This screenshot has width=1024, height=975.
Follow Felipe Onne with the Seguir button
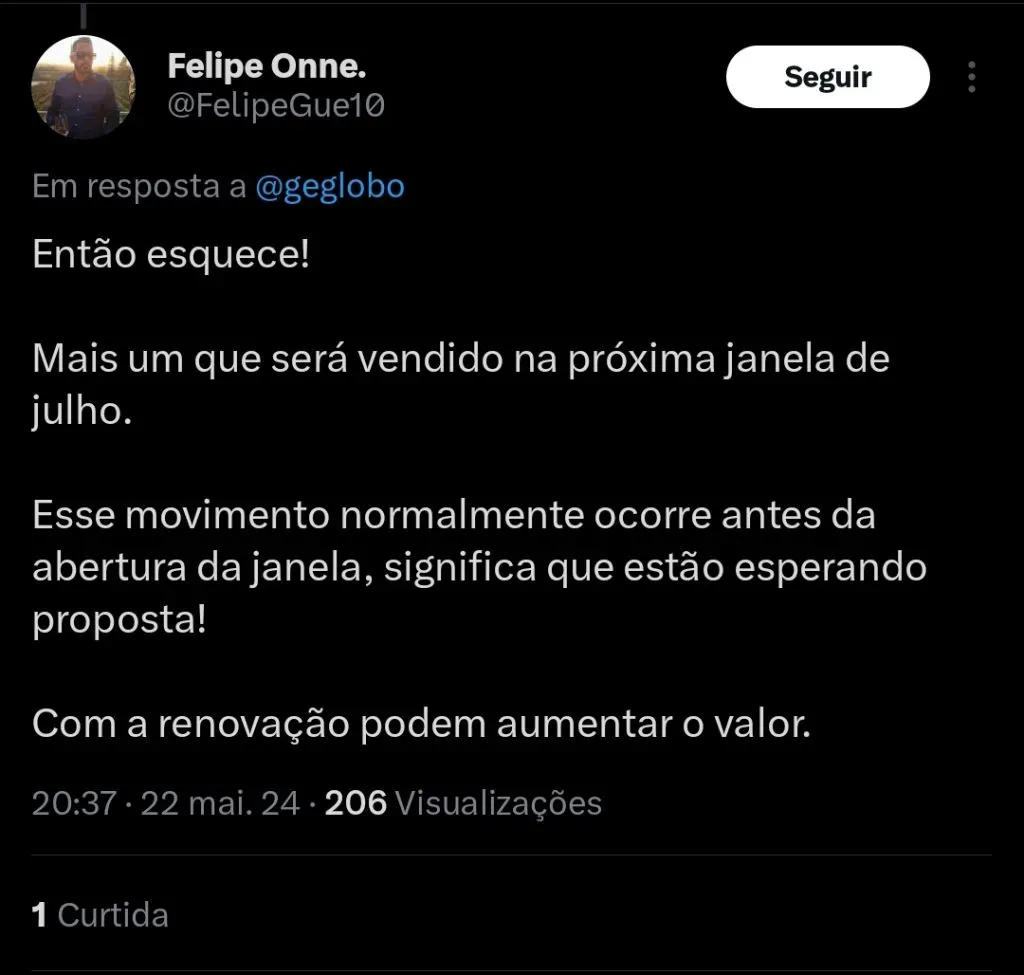click(827, 77)
